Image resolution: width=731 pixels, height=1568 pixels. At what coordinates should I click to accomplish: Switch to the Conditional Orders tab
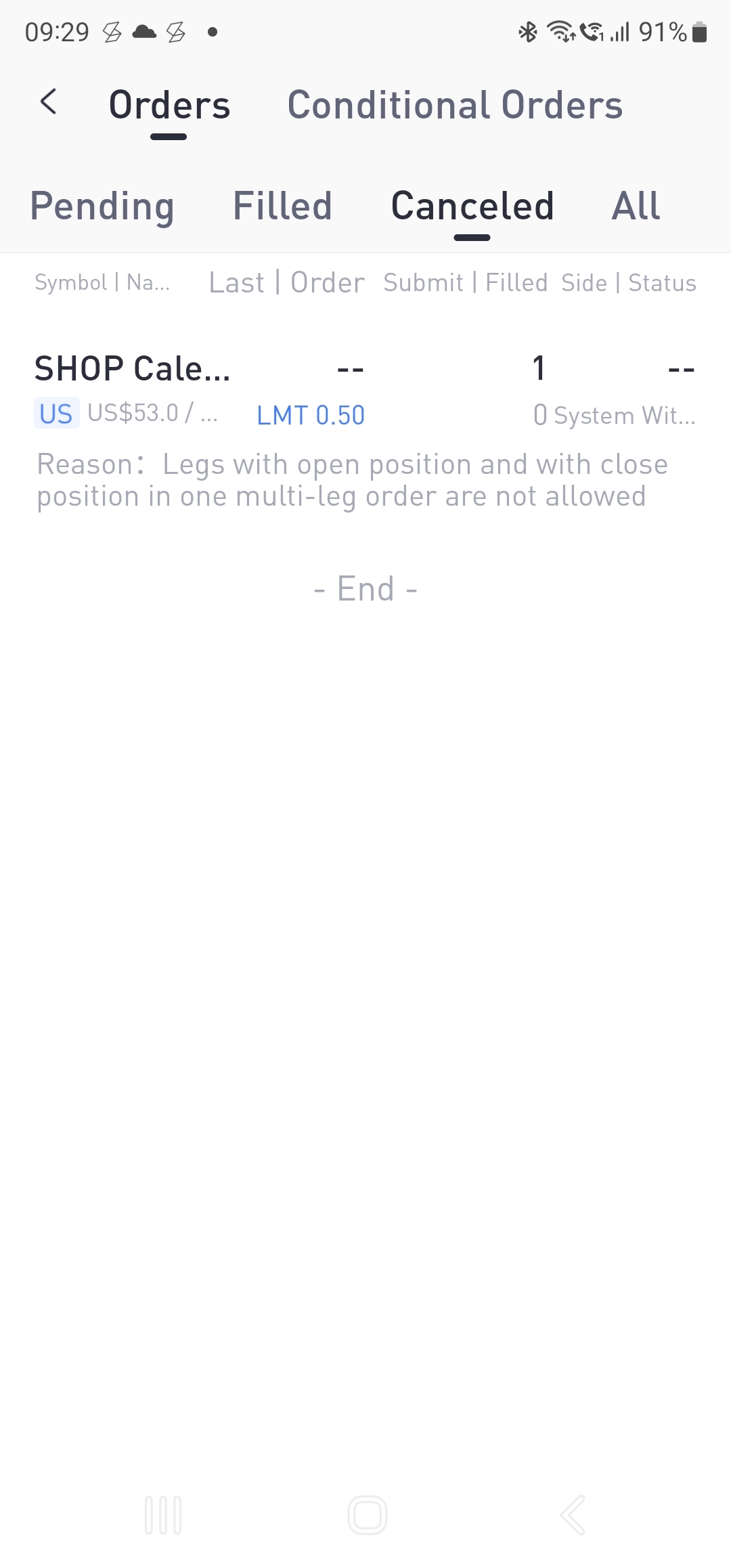(x=455, y=105)
